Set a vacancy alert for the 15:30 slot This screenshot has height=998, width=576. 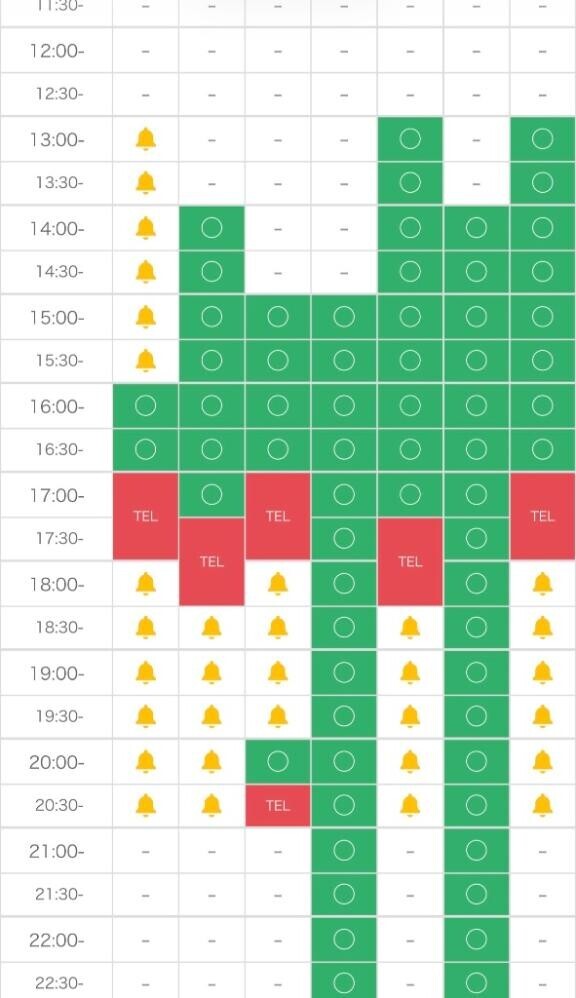point(146,361)
